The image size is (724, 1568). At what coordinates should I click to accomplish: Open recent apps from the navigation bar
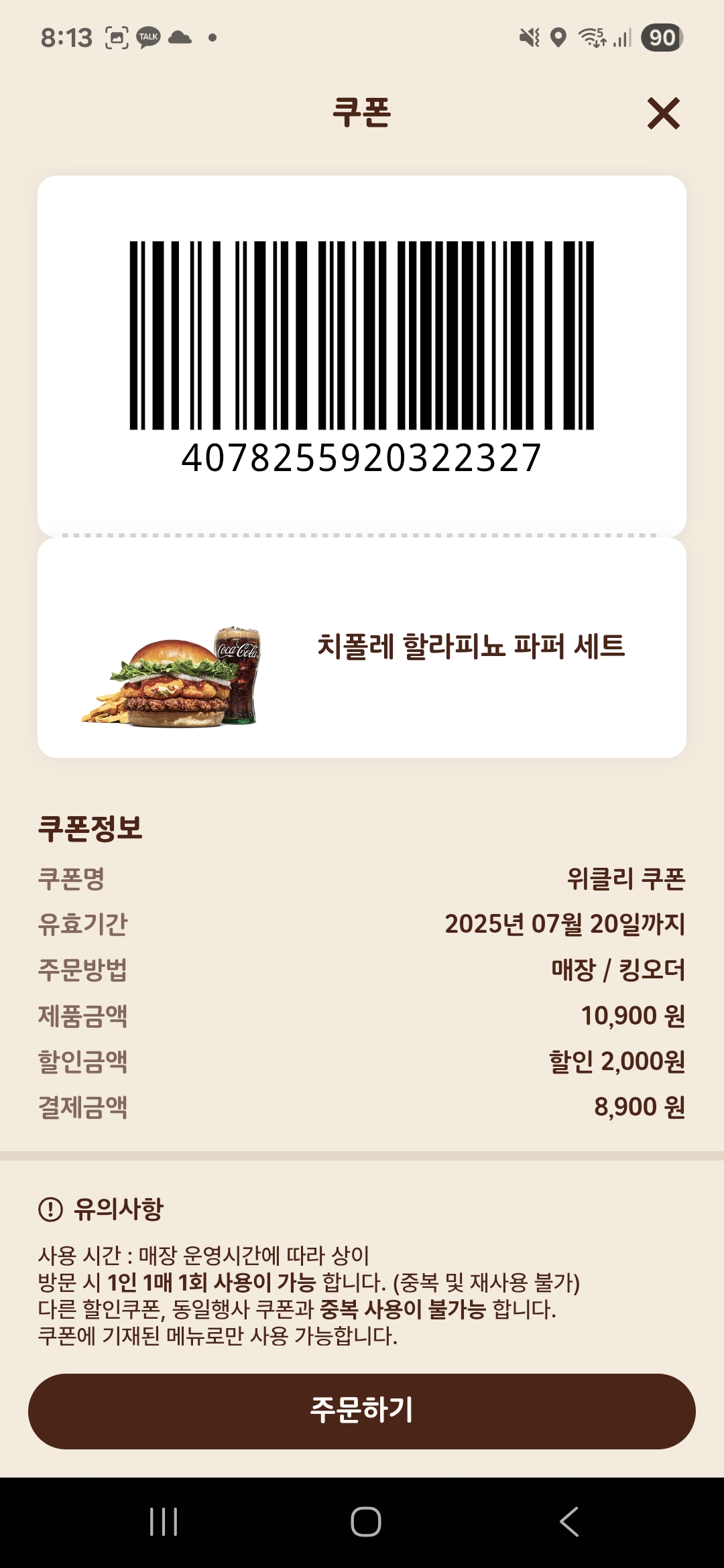[x=164, y=1521]
